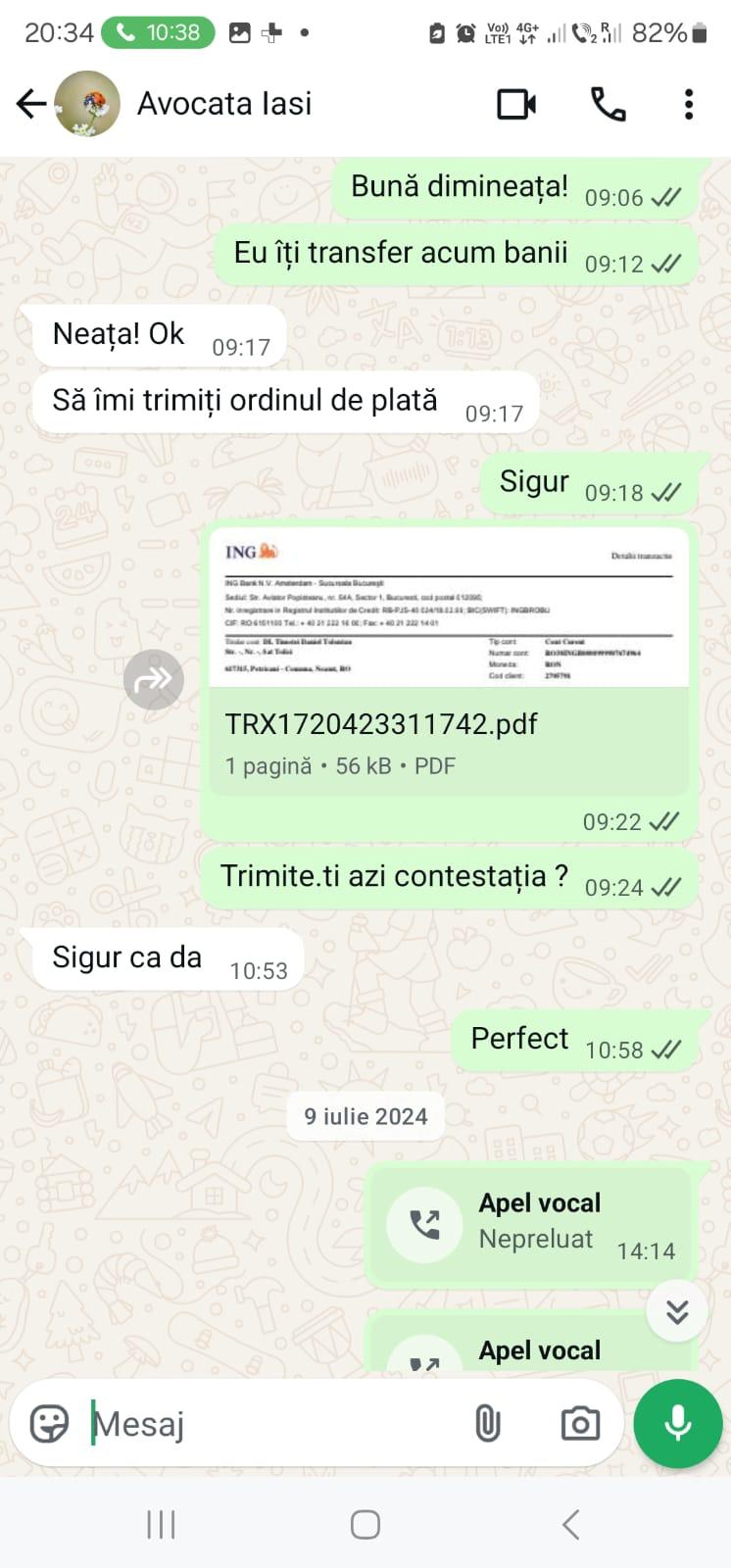Record a voice message with the microphone

pos(677,1423)
